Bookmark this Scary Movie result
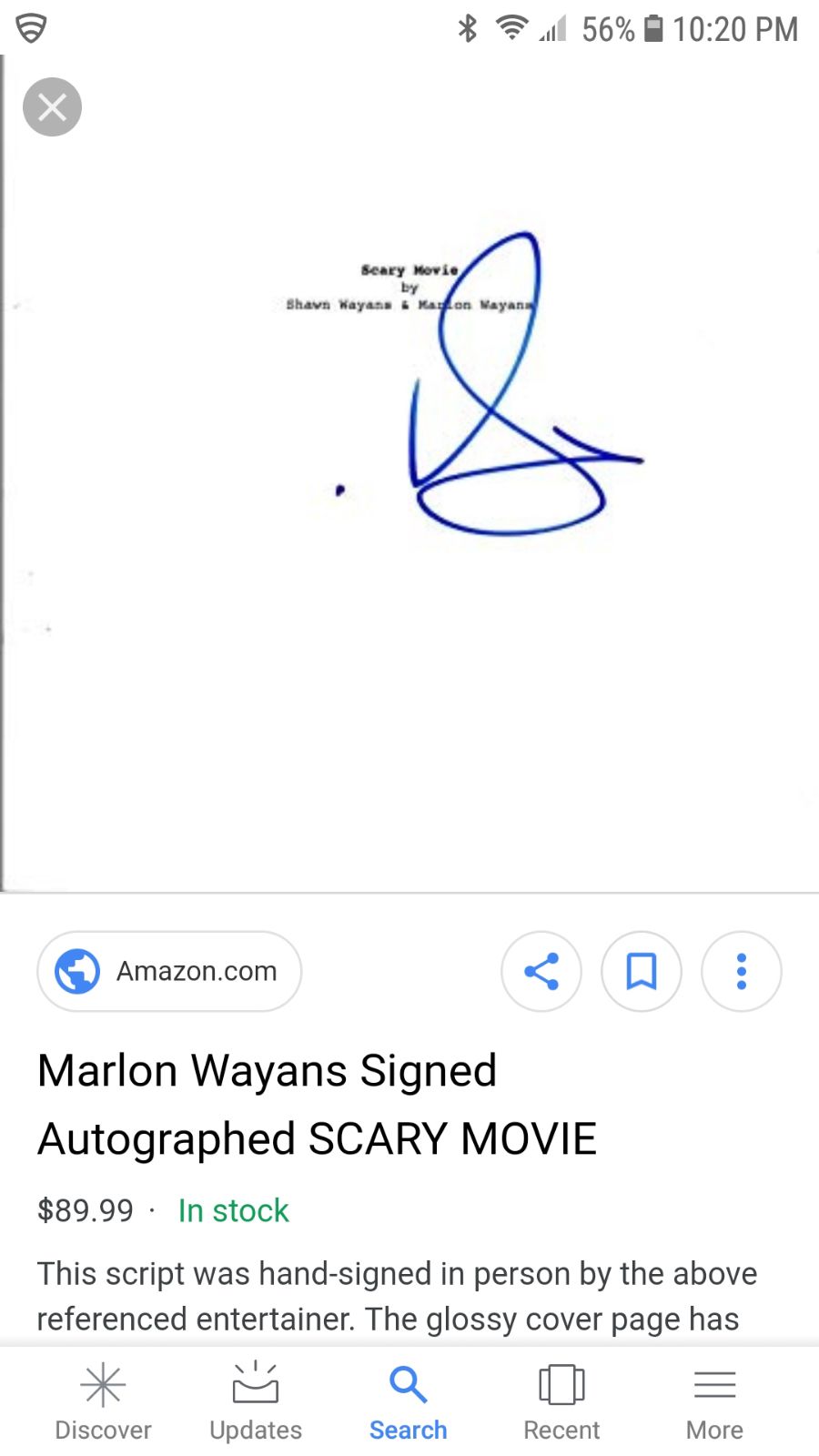The image size is (819, 1456). coord(642,971)
